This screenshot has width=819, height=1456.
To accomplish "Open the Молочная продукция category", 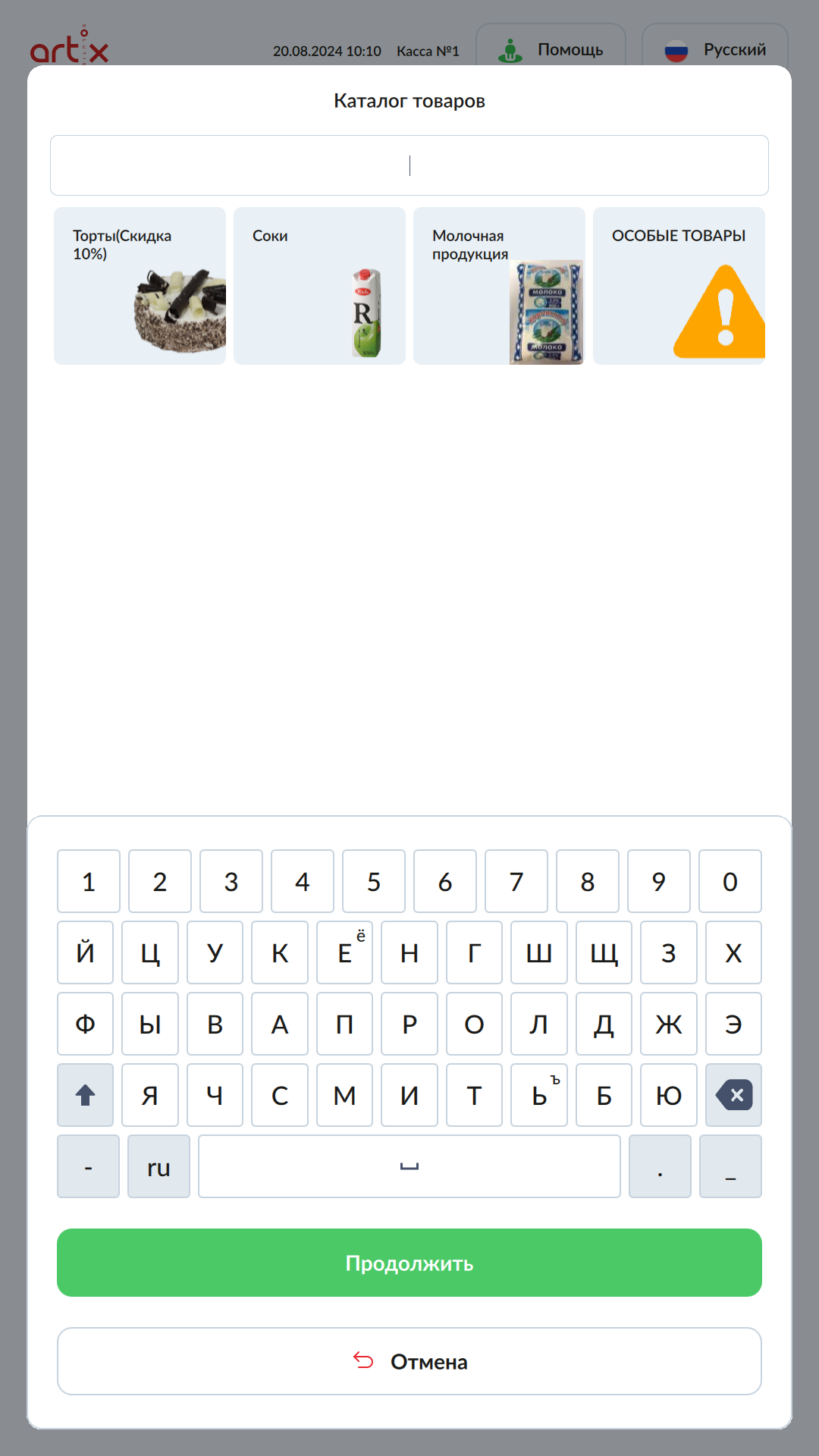I will [x=499, y=286].
